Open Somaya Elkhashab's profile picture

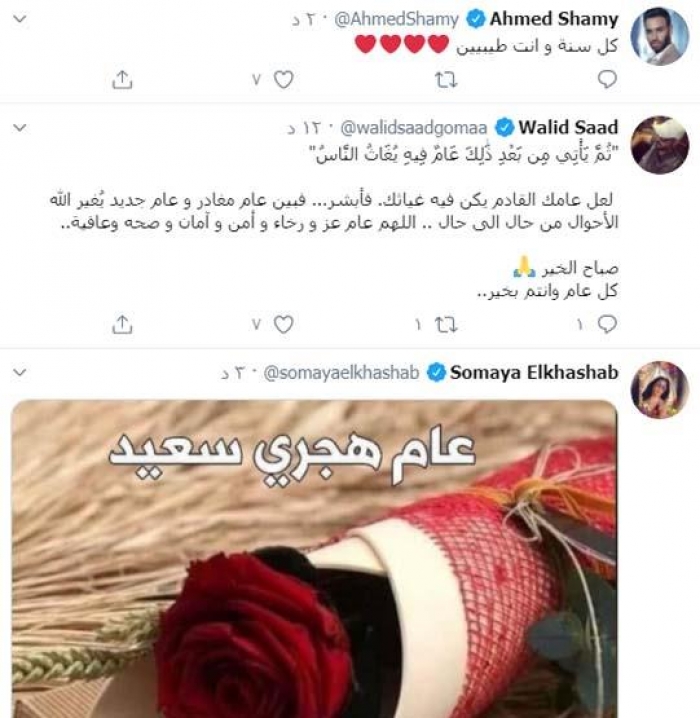(x=660, y=390)
